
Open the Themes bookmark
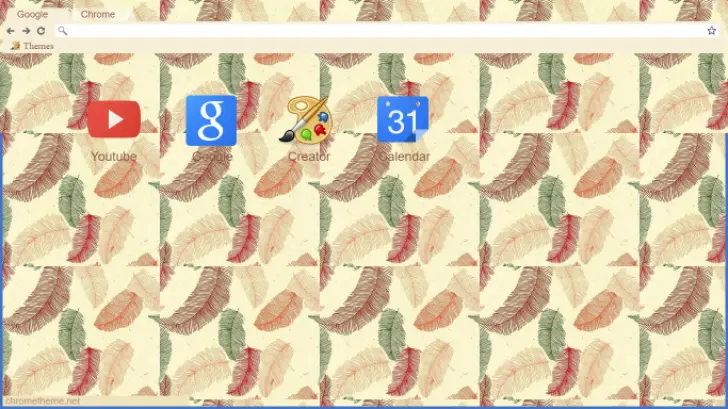pos(32,46)
